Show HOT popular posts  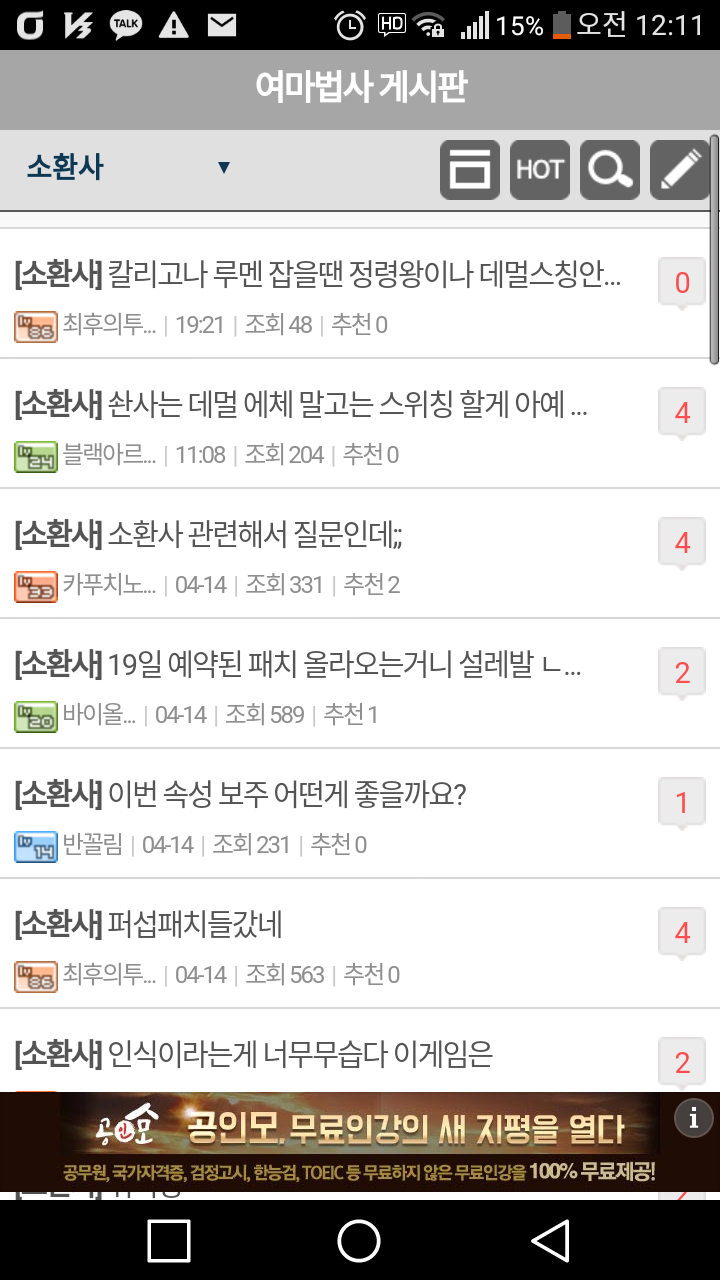click(x=540, y=170)
